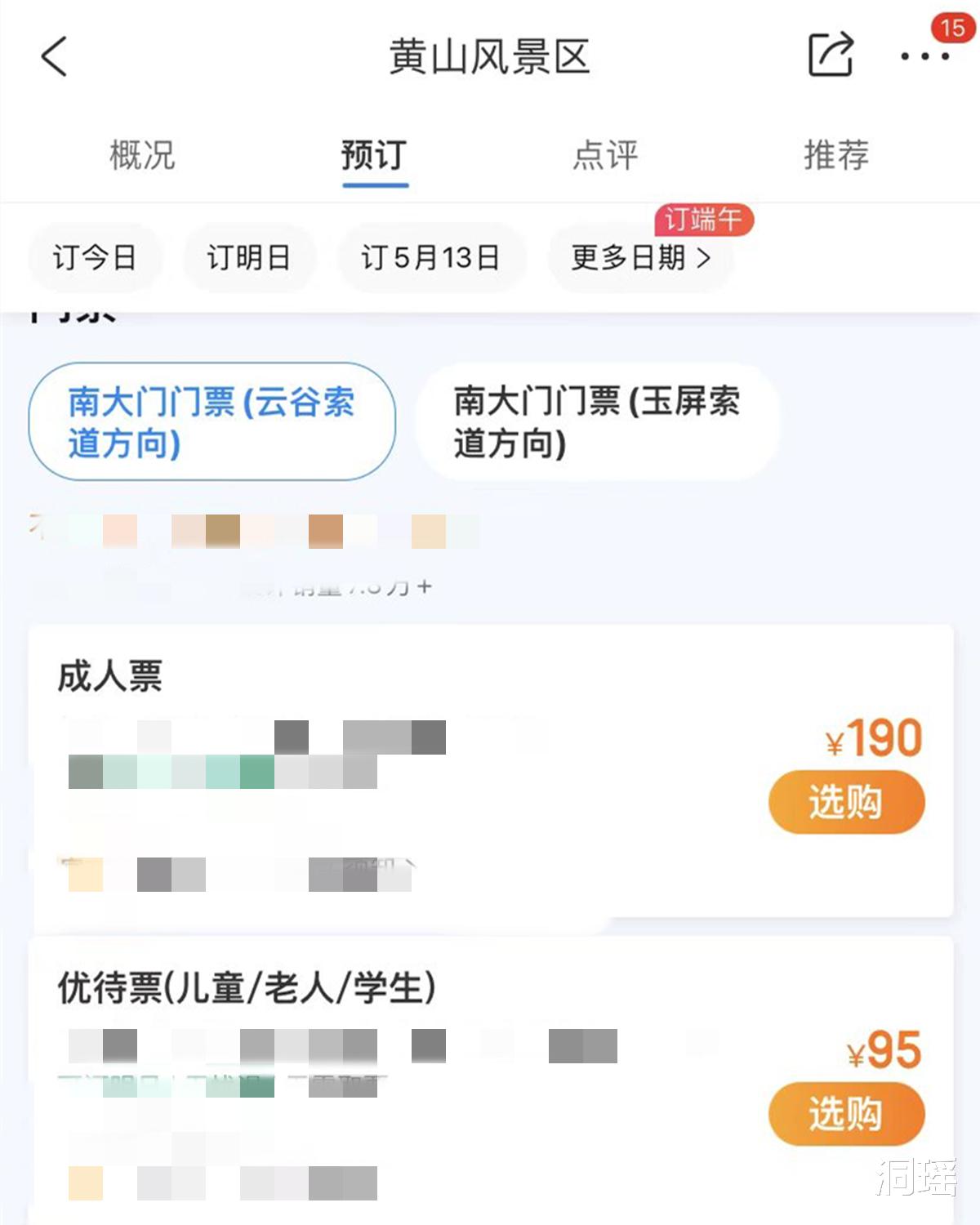
Task: Open the share panel
Action: (x=831, y=52)
